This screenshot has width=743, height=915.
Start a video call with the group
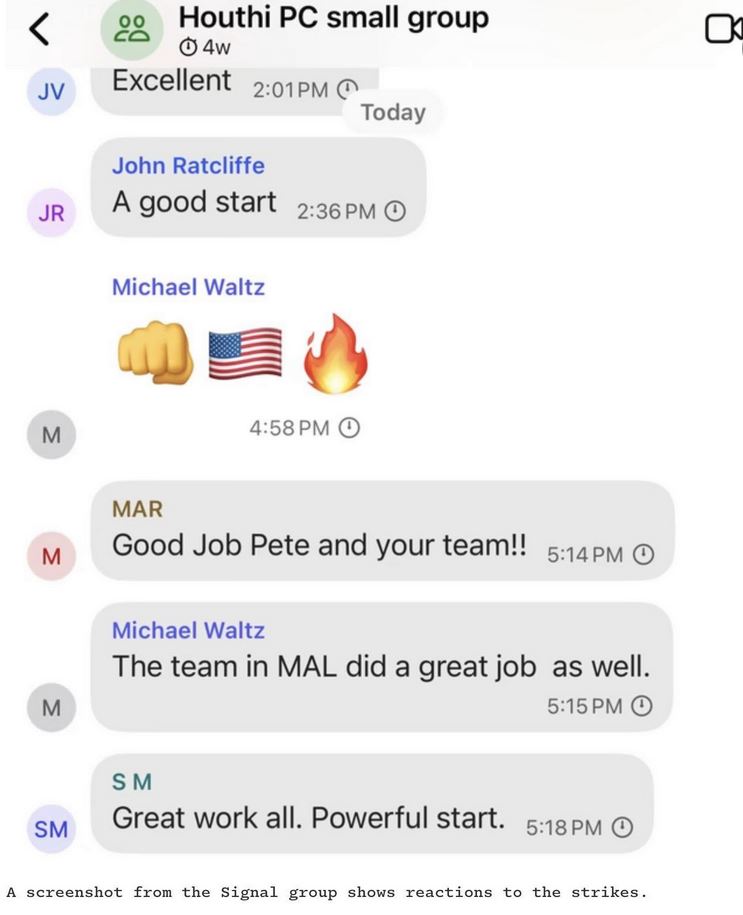point(723,30)
